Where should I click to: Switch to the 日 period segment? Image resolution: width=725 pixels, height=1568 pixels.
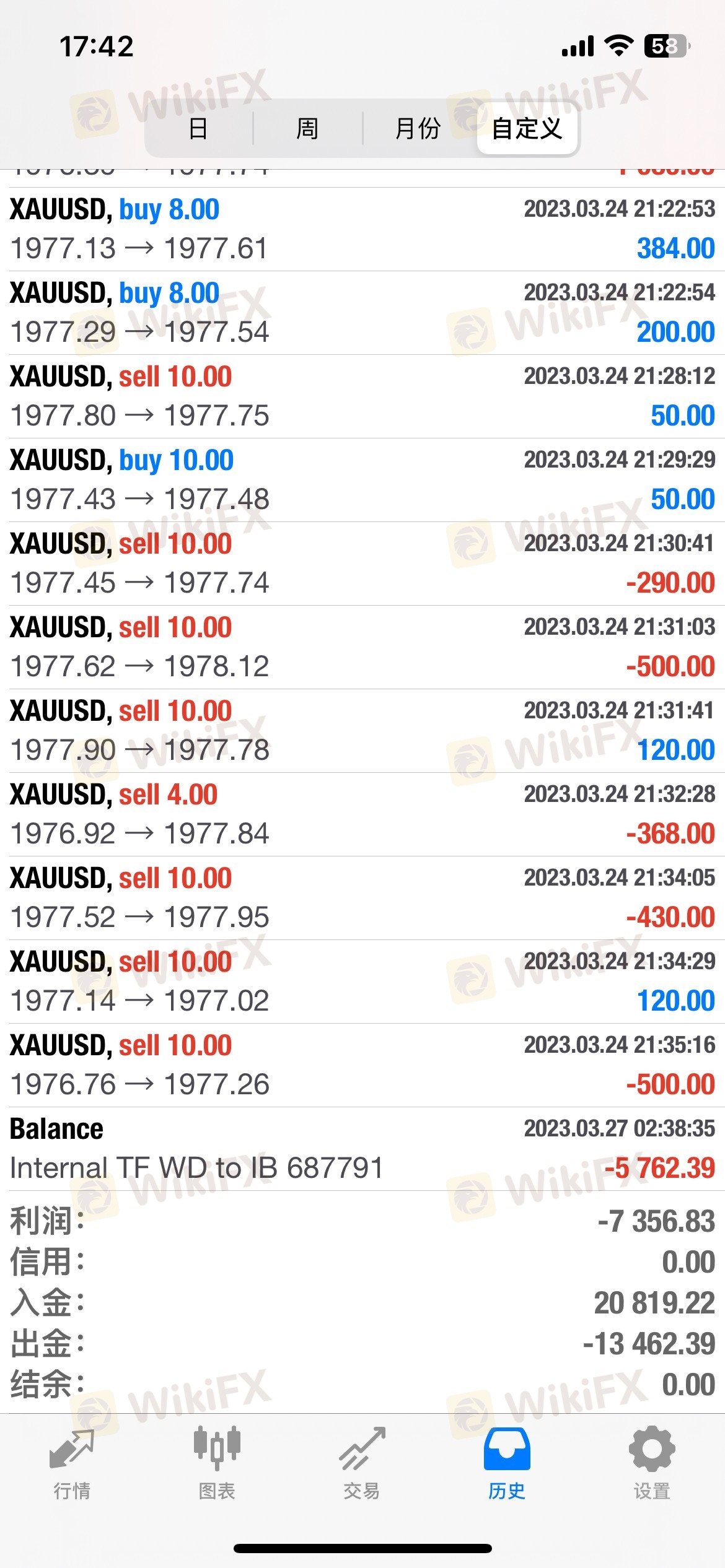point(198,129)
